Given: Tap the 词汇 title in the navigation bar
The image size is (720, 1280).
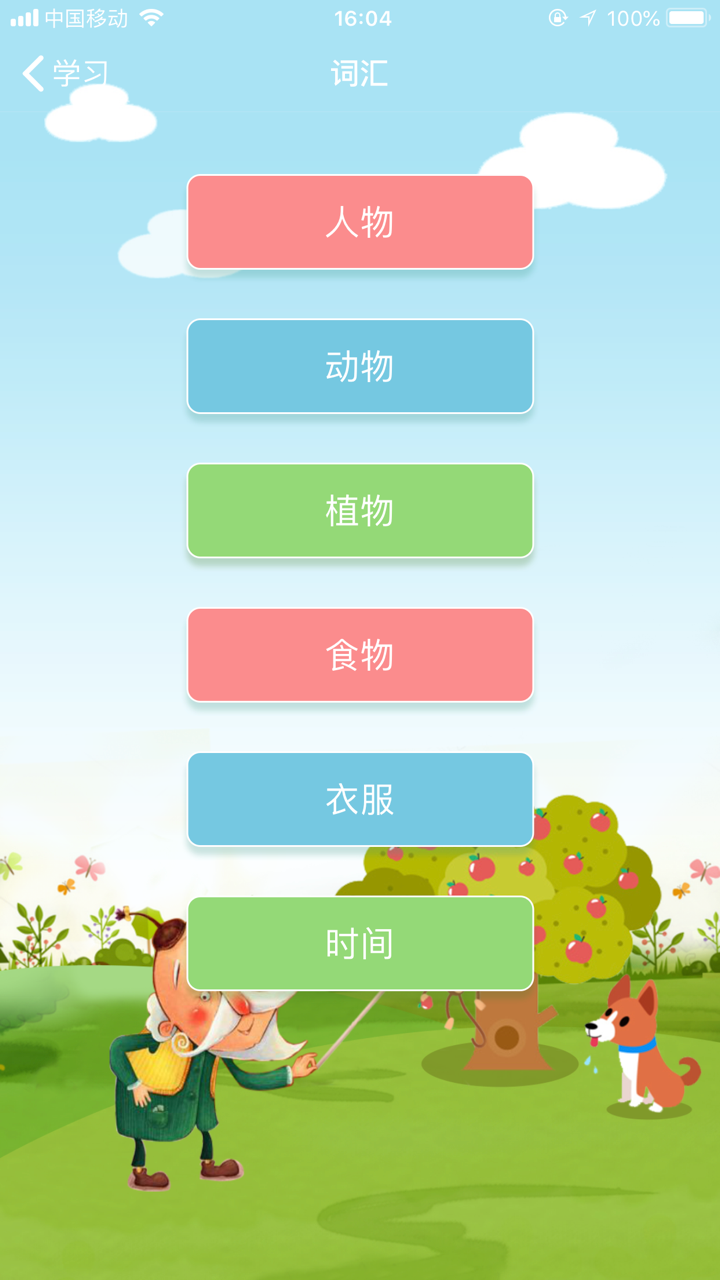Looking at the screenshot, I should [x=360, y=71].
